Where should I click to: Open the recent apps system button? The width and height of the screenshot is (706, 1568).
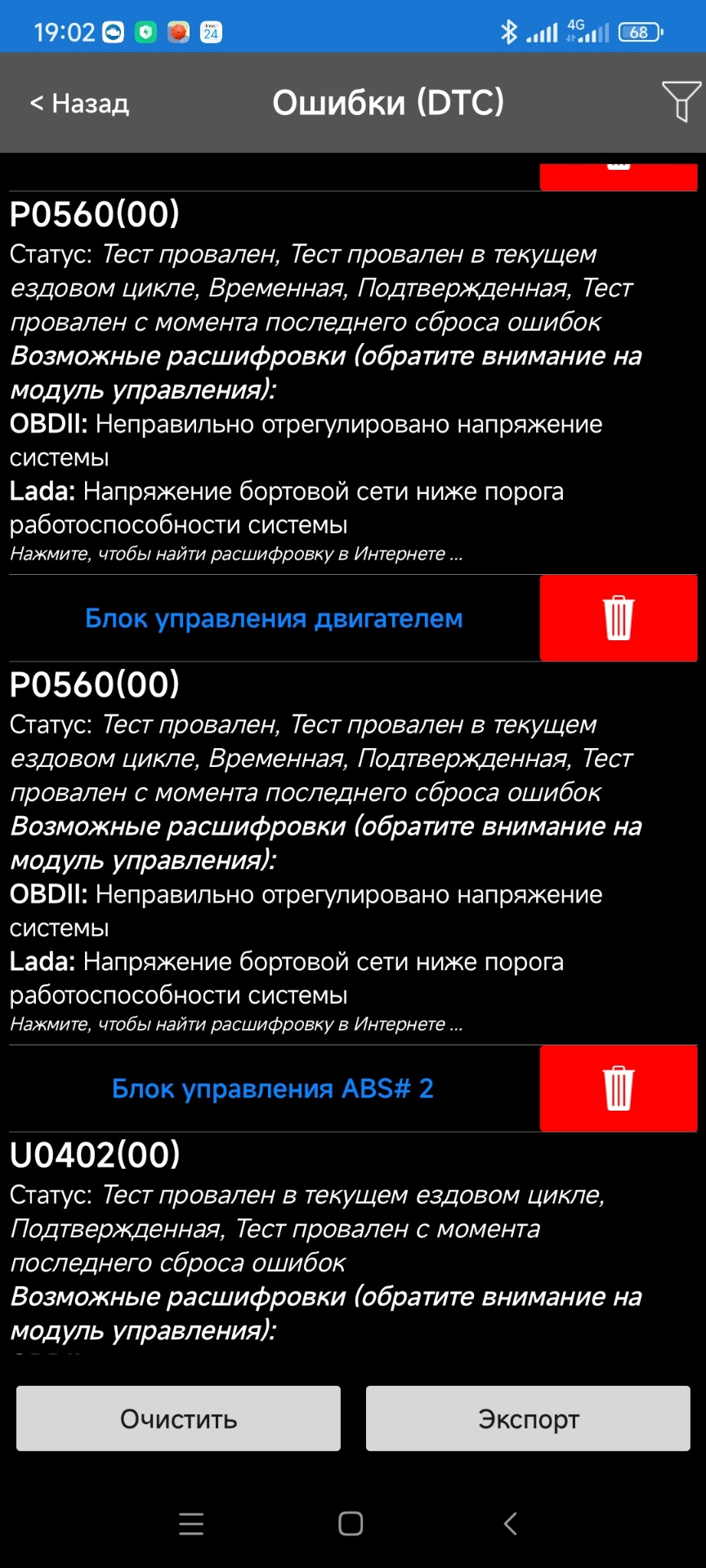(191, 1523)
